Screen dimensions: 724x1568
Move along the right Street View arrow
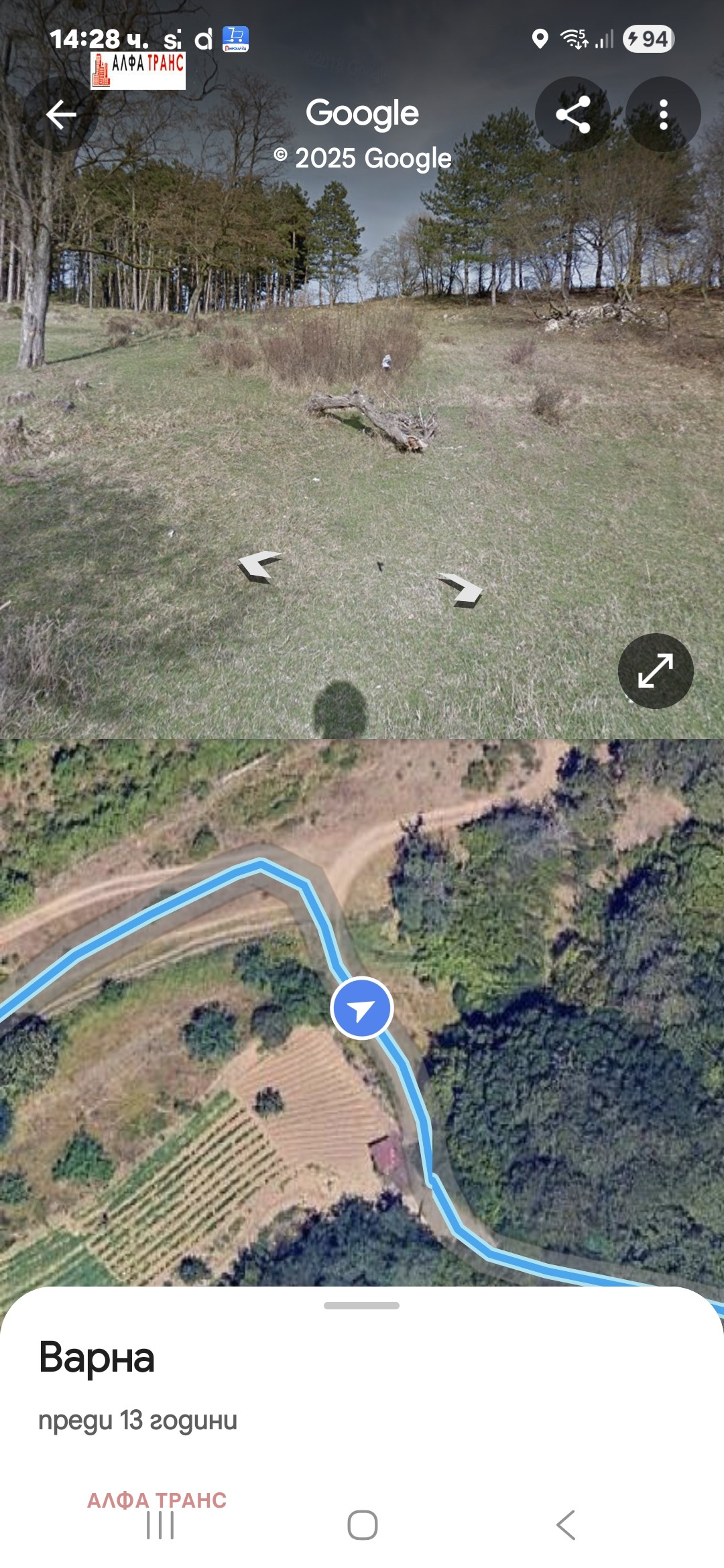click(x=461, y=588)
